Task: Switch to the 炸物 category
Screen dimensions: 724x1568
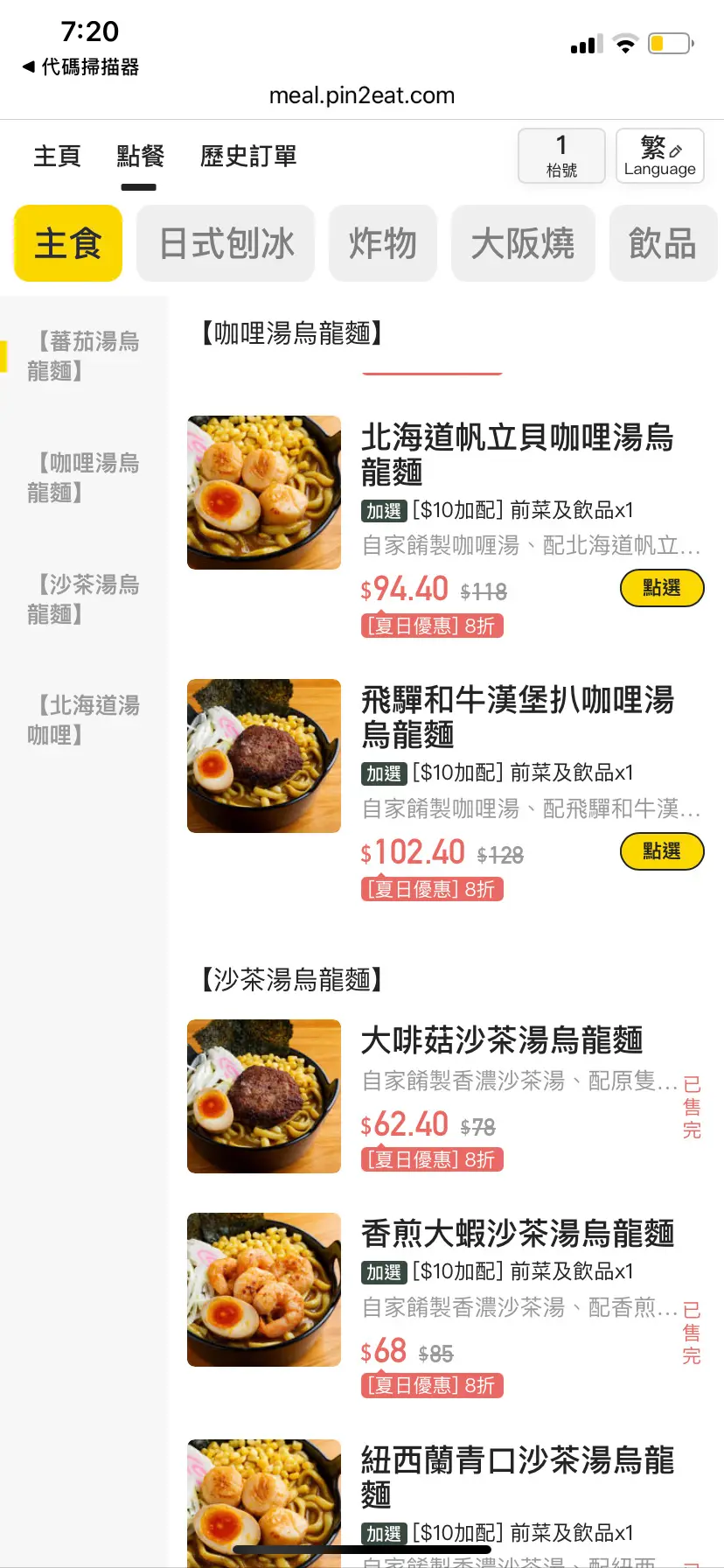Action: pos(382,243)
